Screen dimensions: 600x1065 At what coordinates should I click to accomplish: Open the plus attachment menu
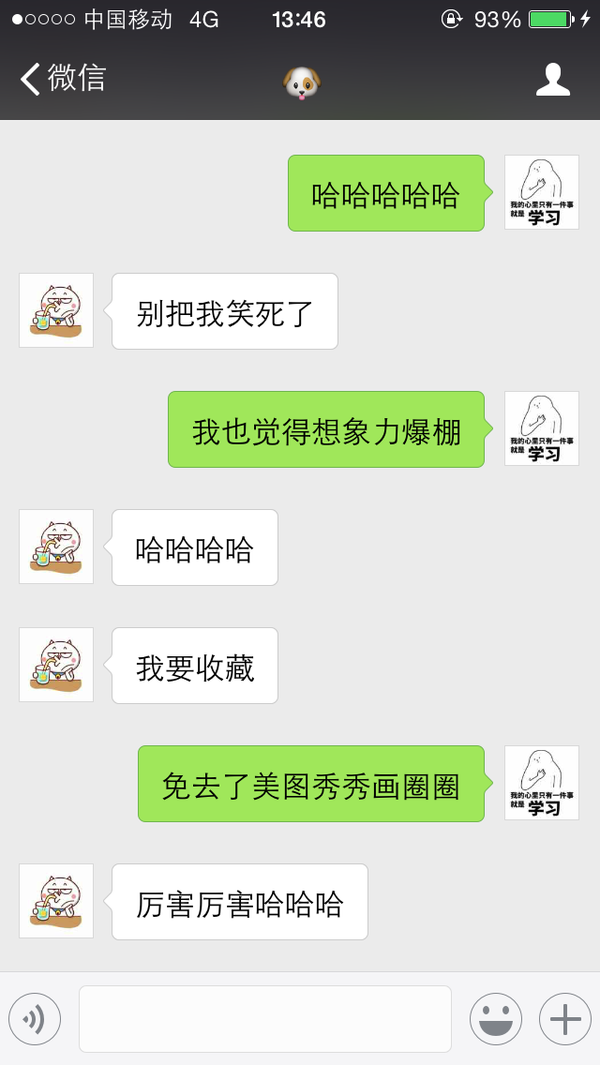[x=565, y=1019]
